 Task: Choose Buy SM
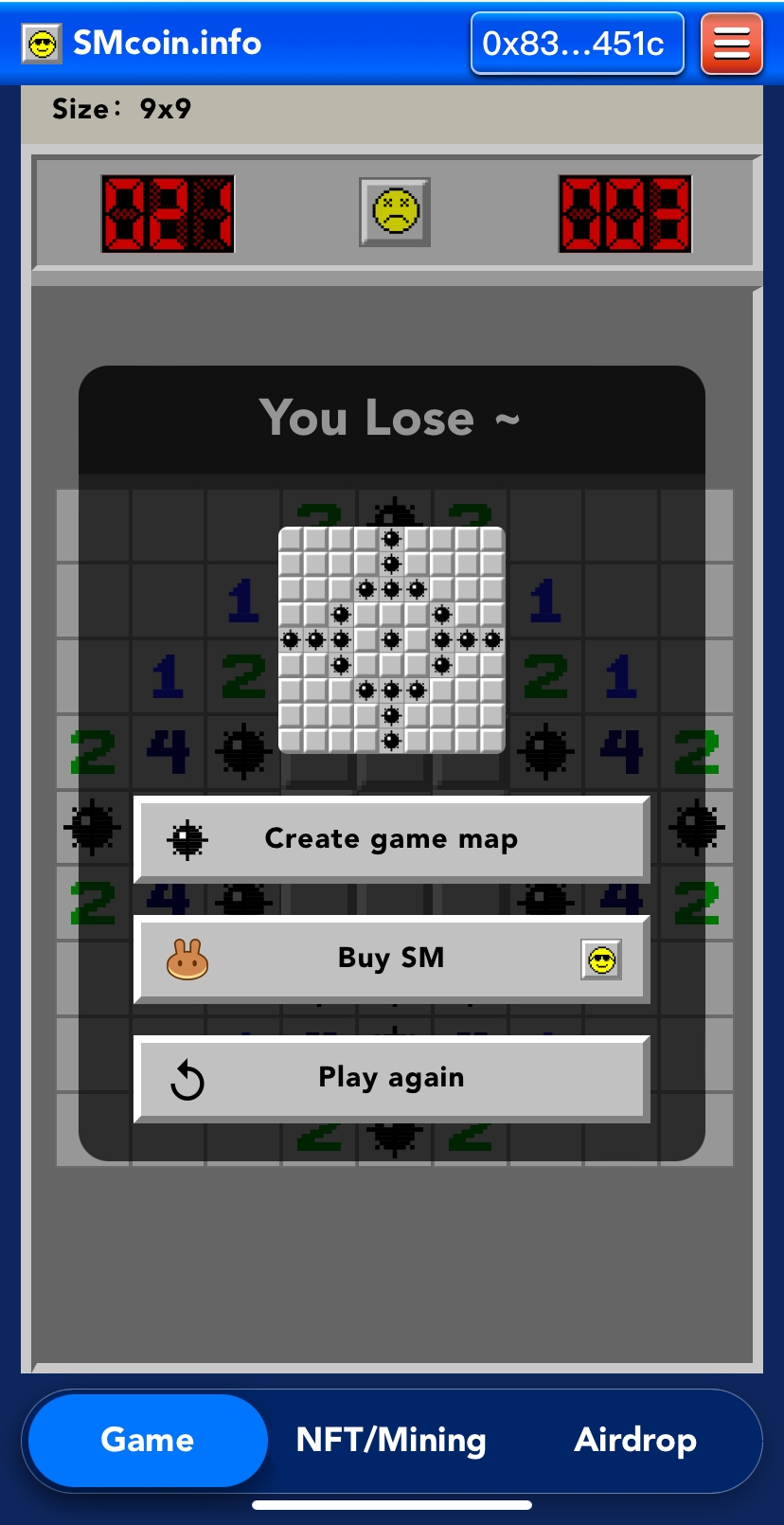392,959
